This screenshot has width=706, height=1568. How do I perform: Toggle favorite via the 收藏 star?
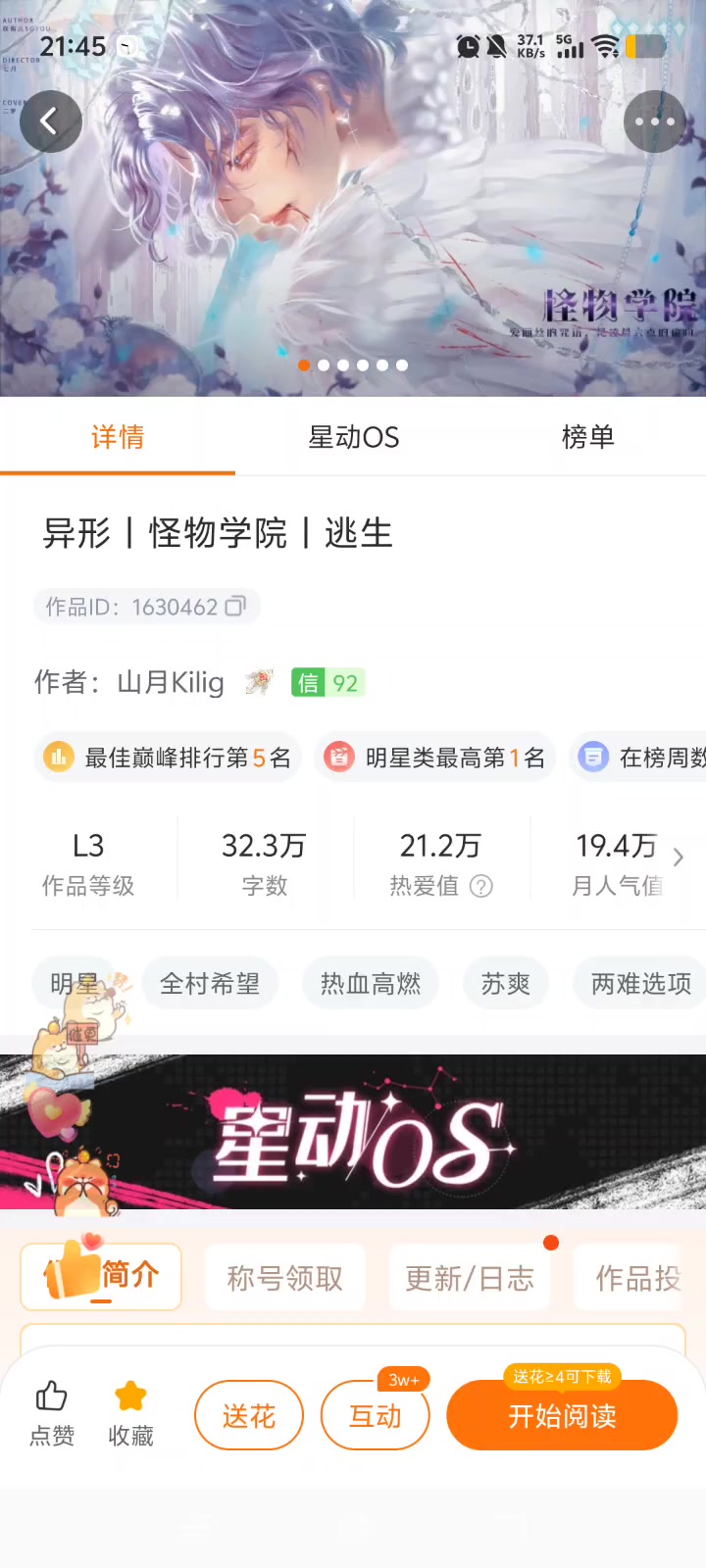[x=130, y=1411]
